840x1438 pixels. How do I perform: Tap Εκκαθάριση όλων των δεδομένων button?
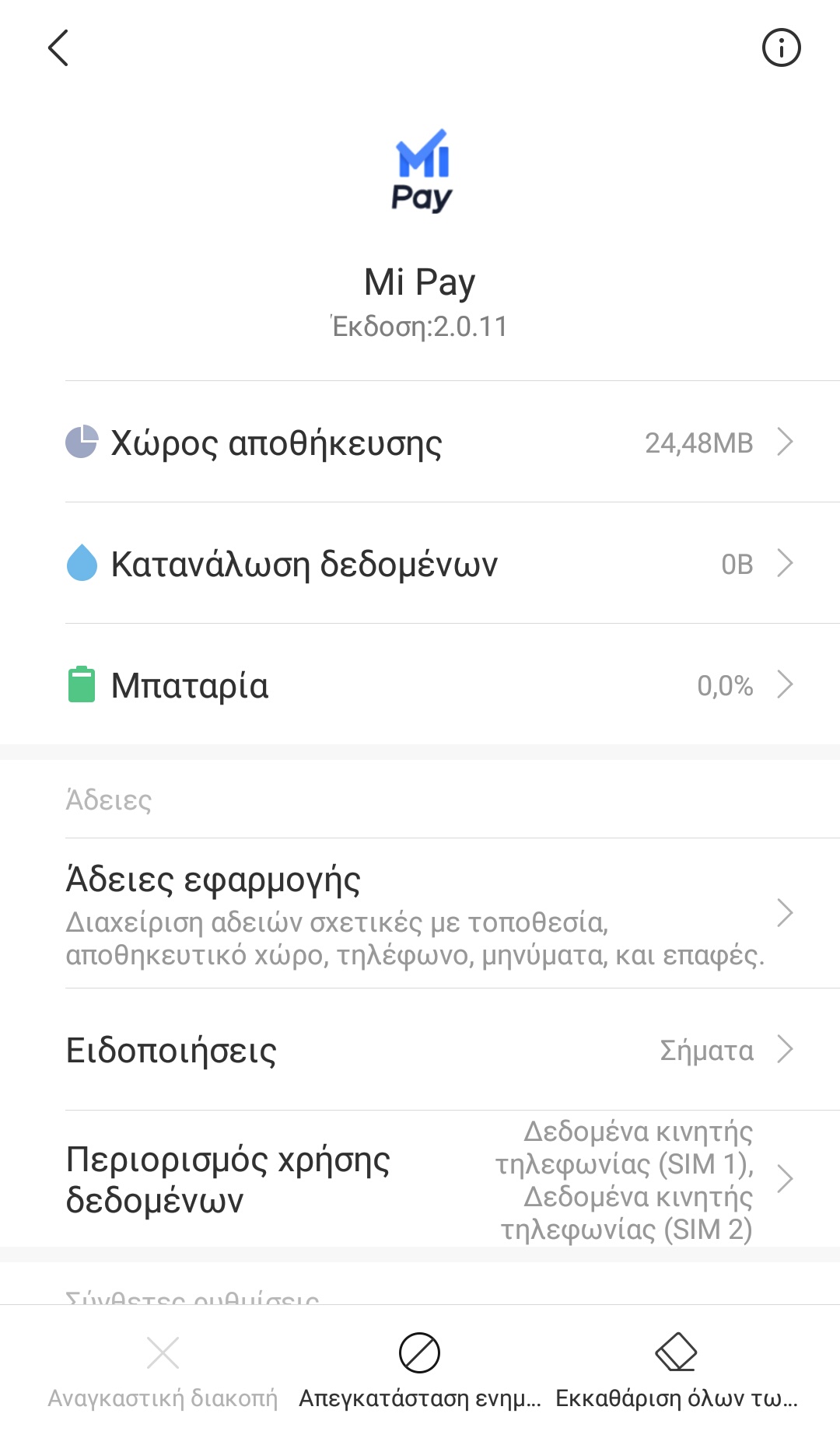click(676, 1370)
